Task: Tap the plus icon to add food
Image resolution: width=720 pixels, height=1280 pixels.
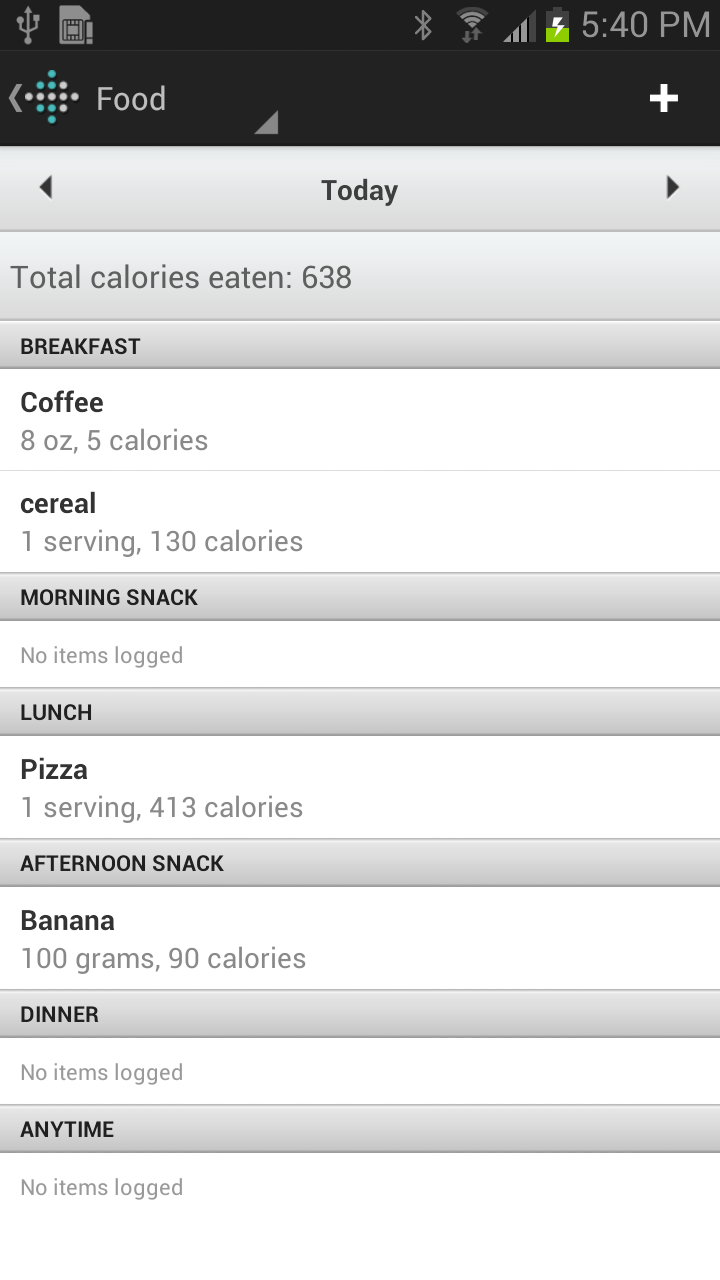Action: [664, 98]
